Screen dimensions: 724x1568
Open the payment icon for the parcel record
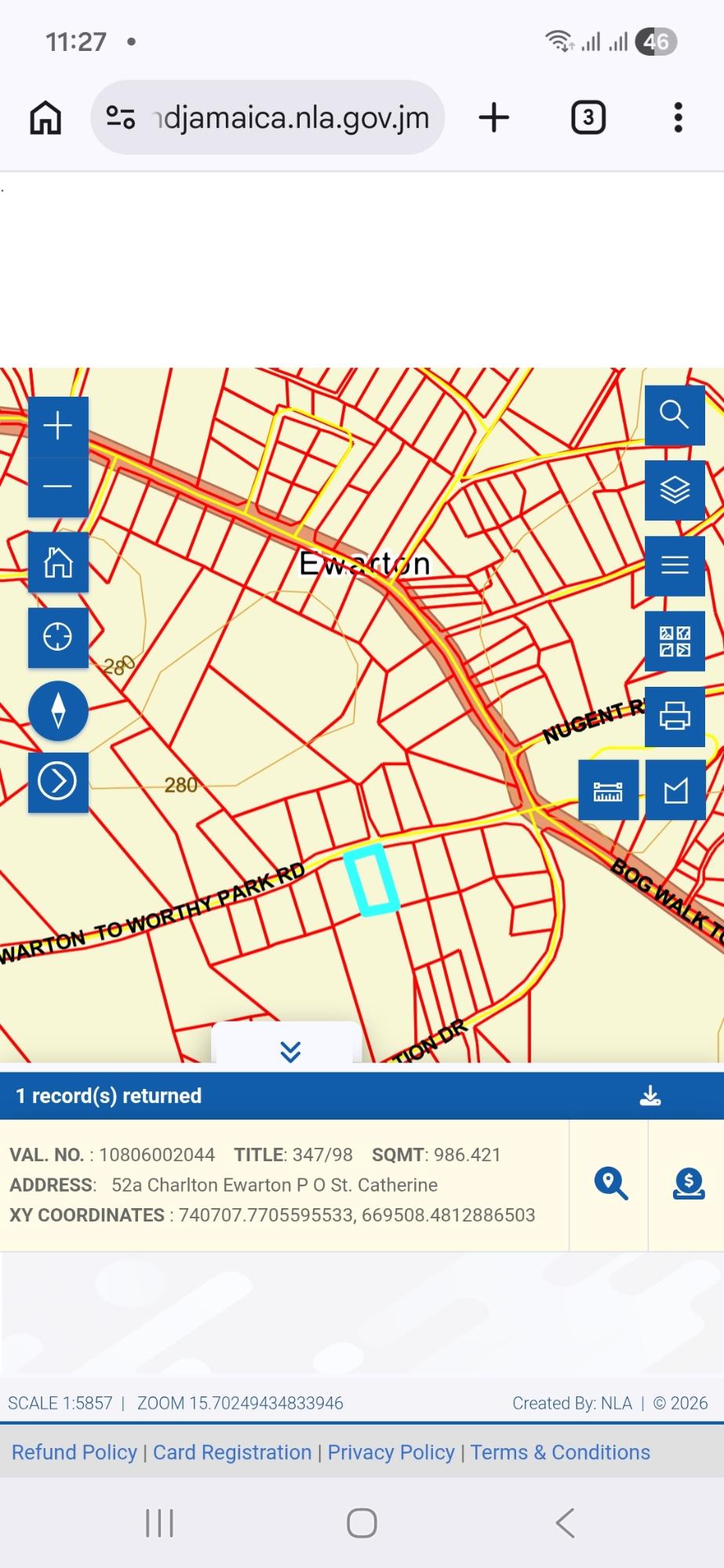(x=689, y=1184)
